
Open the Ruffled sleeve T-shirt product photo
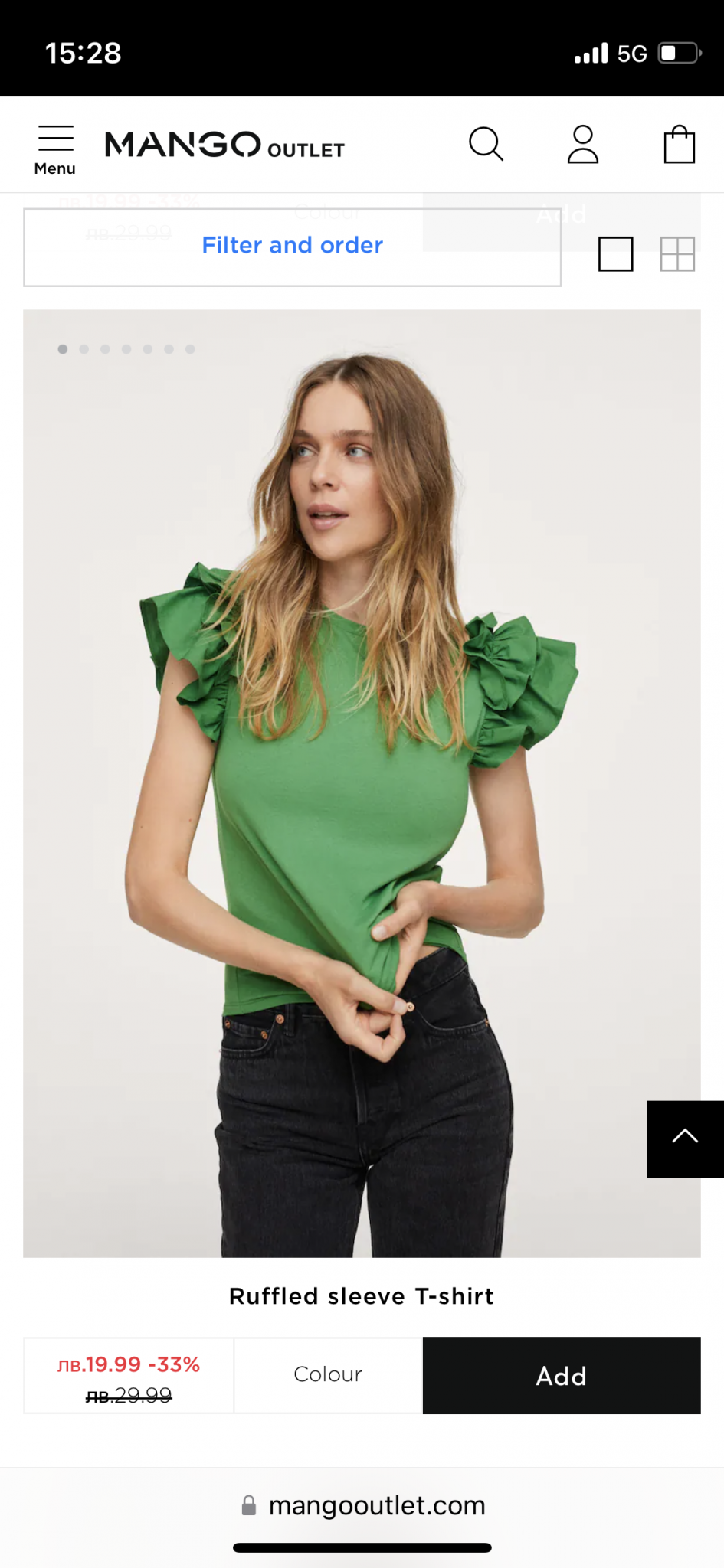[362, 781]
